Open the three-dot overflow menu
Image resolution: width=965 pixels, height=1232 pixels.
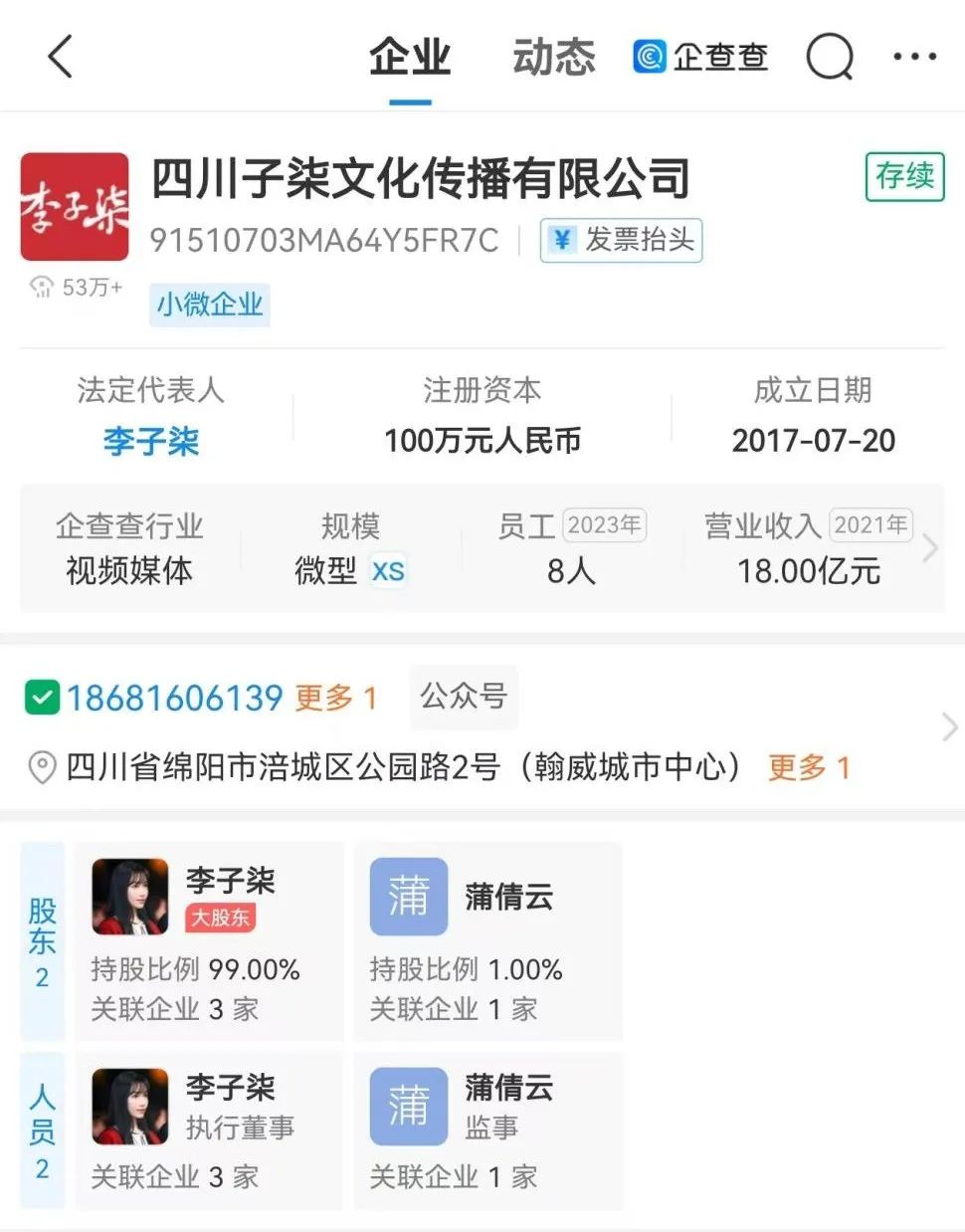point(914,57)
